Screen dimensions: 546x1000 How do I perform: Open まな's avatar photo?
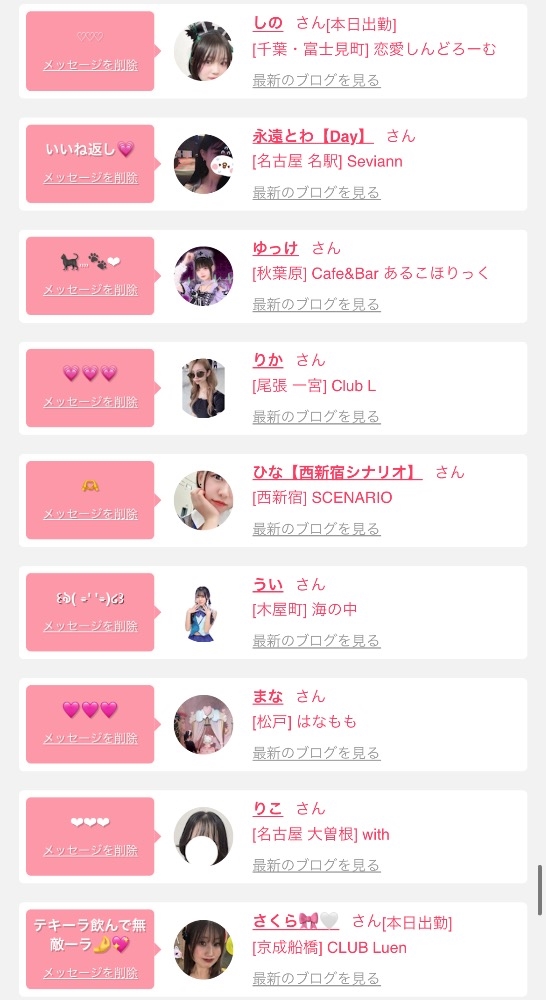(x=203, y=724)
